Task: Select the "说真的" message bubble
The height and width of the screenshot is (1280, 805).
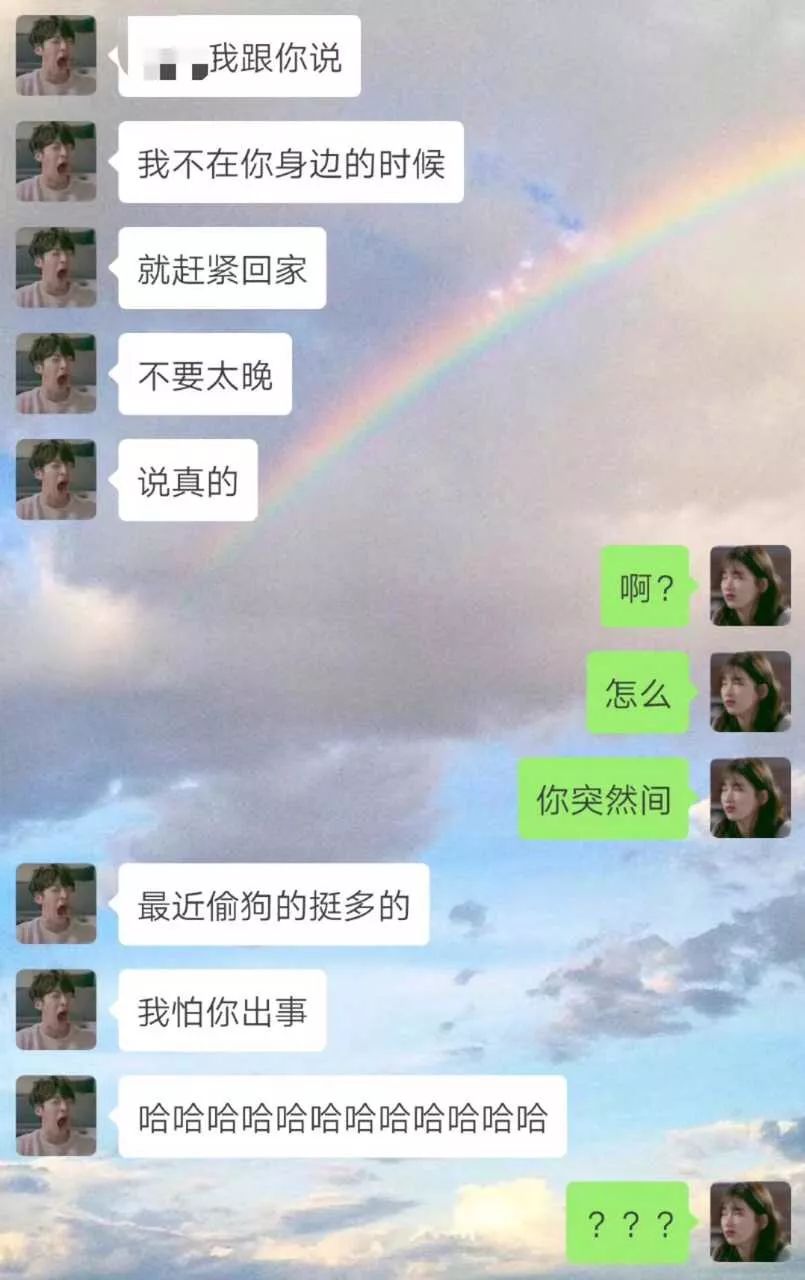Action: pyautogui.click(x=186, y=480)
